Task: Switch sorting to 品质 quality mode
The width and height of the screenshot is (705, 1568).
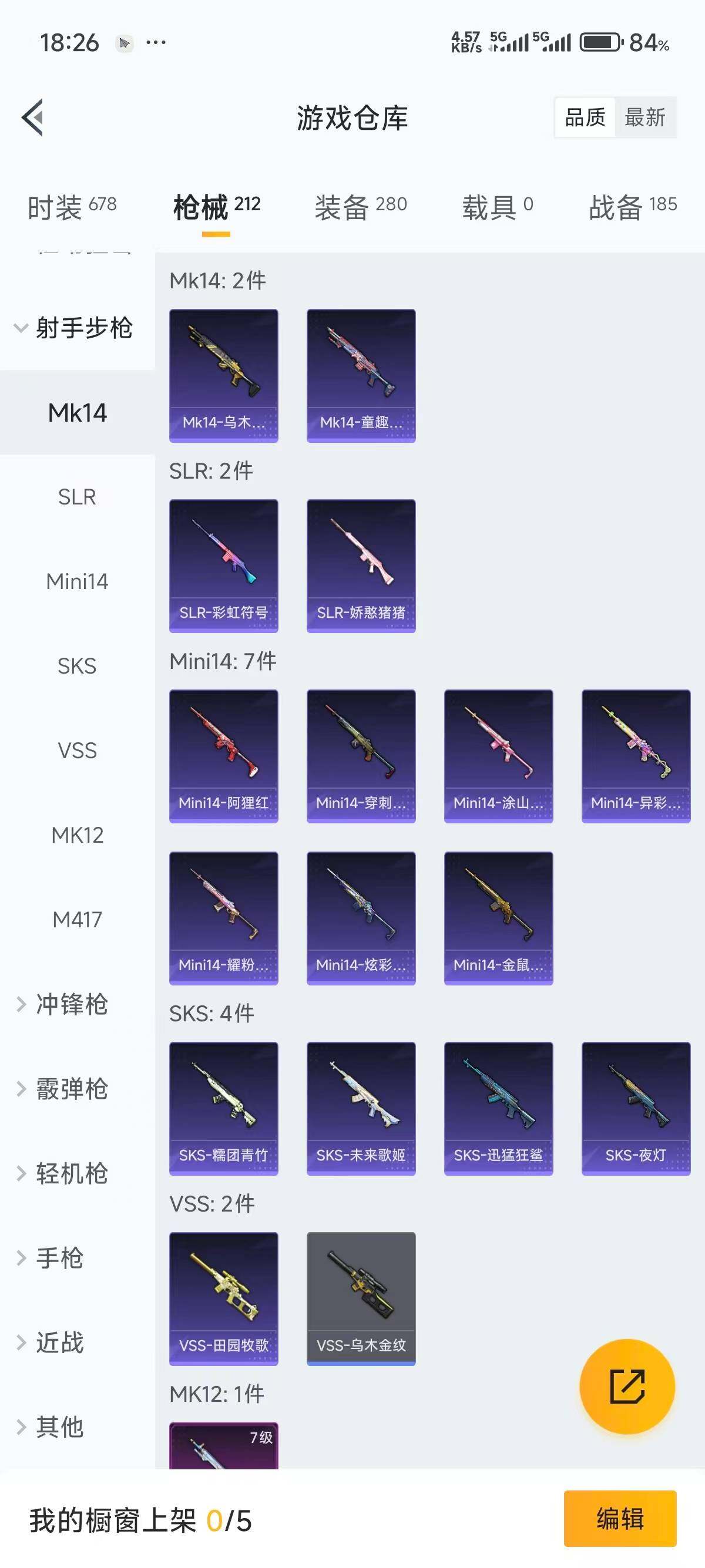Action: point(585,117)
